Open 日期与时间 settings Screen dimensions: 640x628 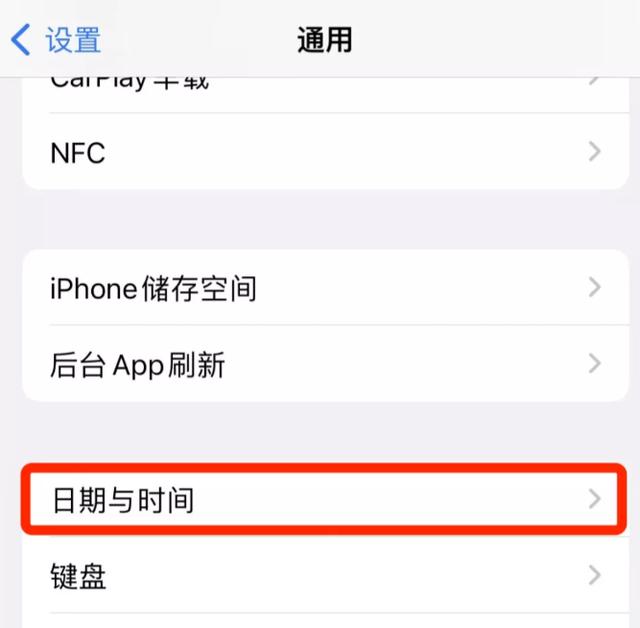pyautogui.click(x=320, y=499)
